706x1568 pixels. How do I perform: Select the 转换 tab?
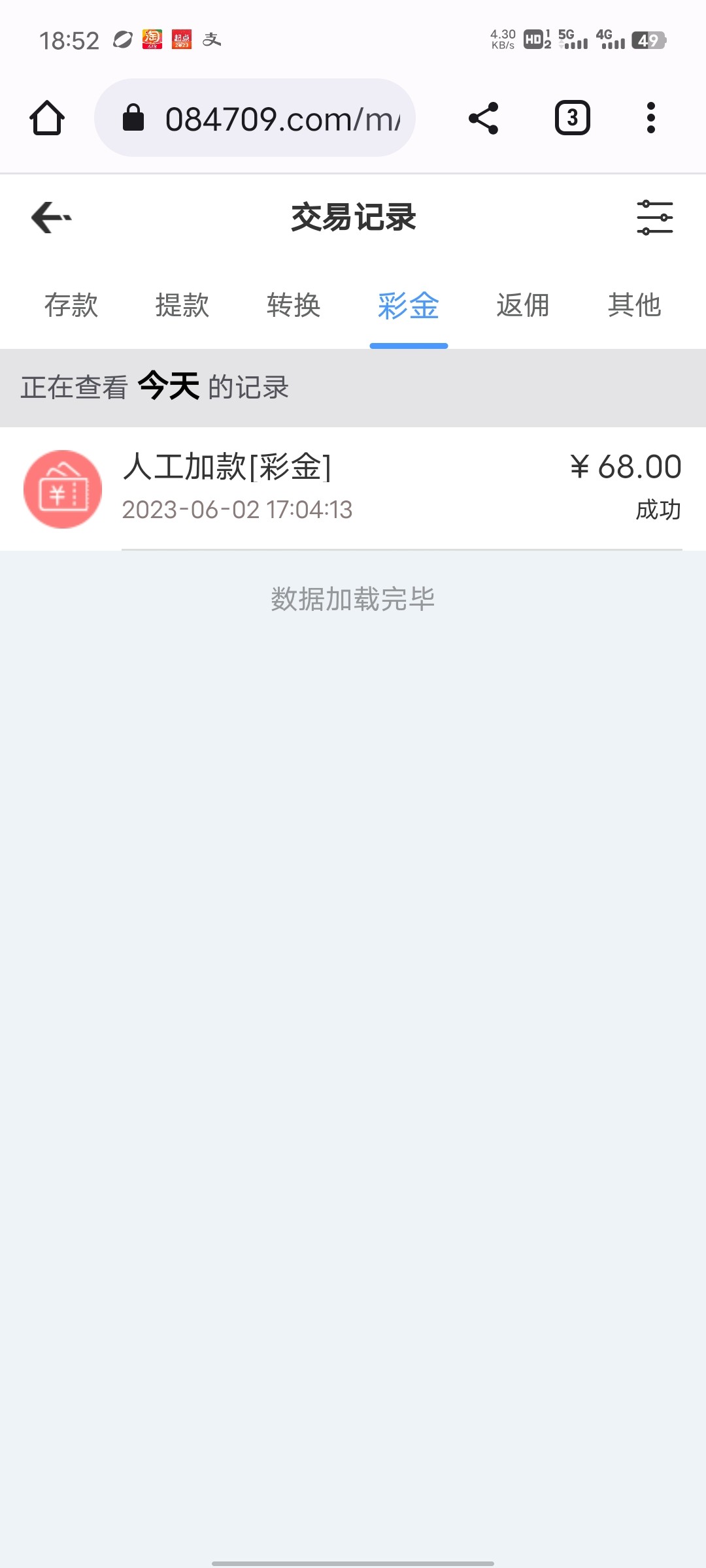click(294, 305)
